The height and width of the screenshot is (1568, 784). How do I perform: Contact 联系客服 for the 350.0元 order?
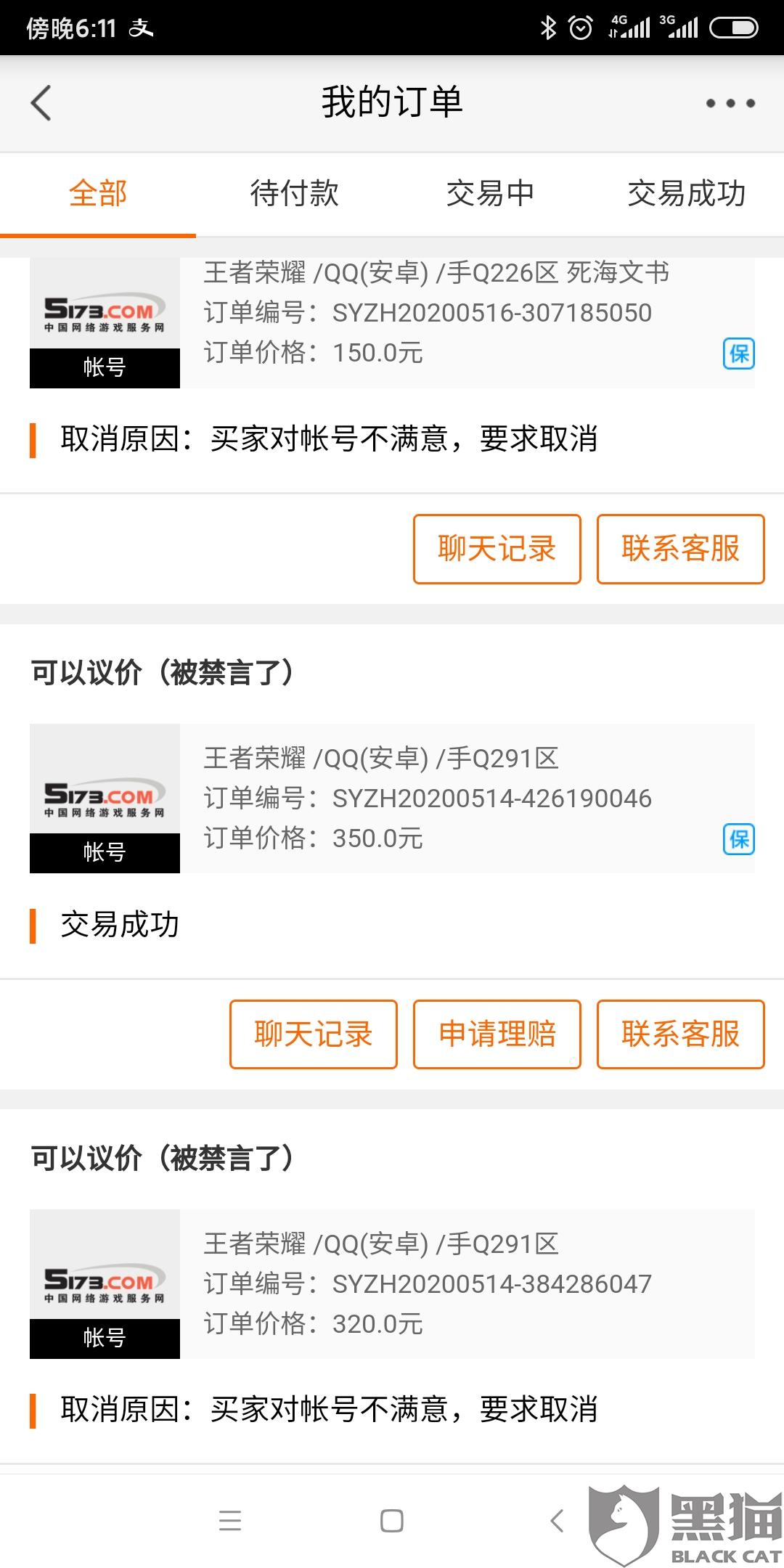pyautogui.click(x=681, y=1034)
